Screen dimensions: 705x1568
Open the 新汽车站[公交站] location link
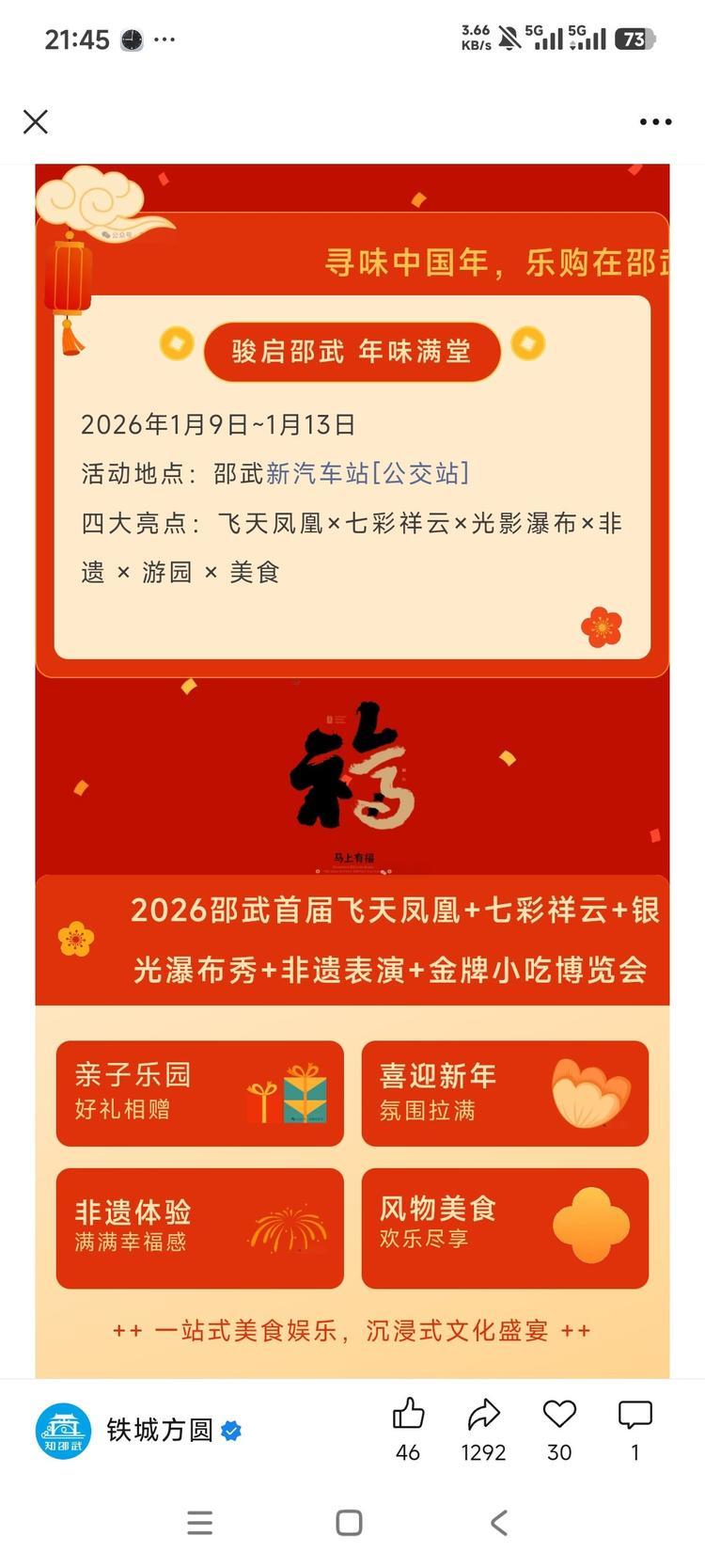[368, 473]
